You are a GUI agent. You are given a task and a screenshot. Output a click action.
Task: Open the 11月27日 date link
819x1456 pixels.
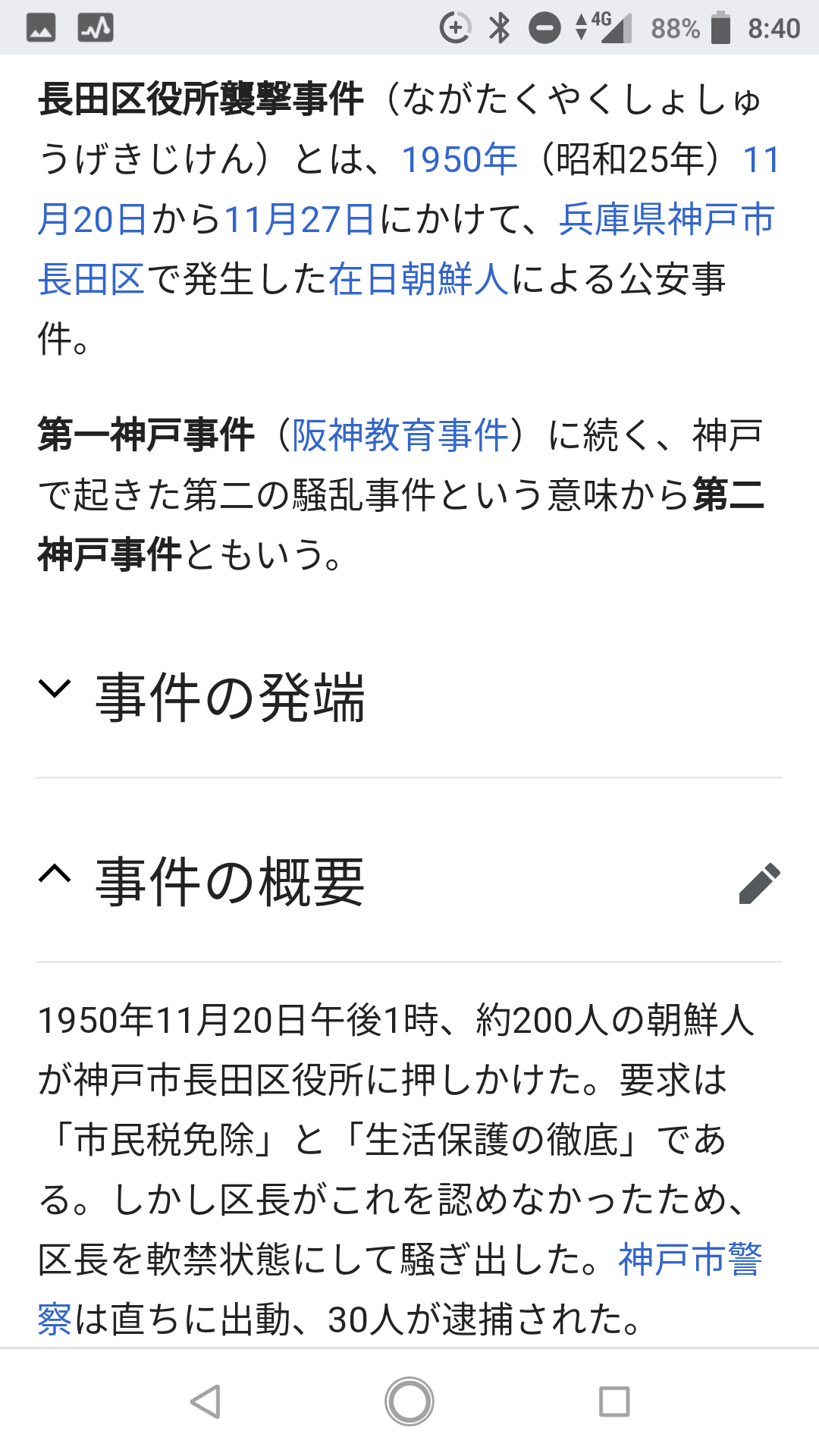[299, 220]
